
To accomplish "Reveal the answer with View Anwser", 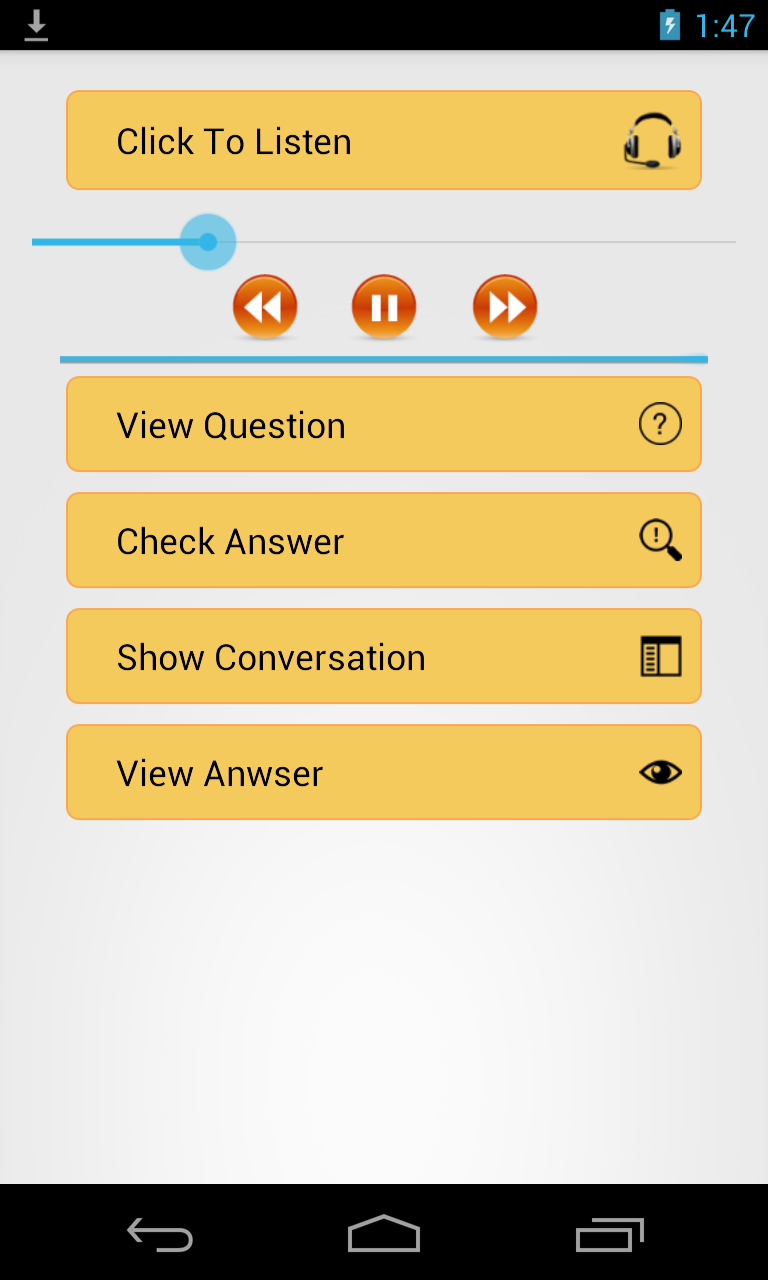I will point(383,773).
